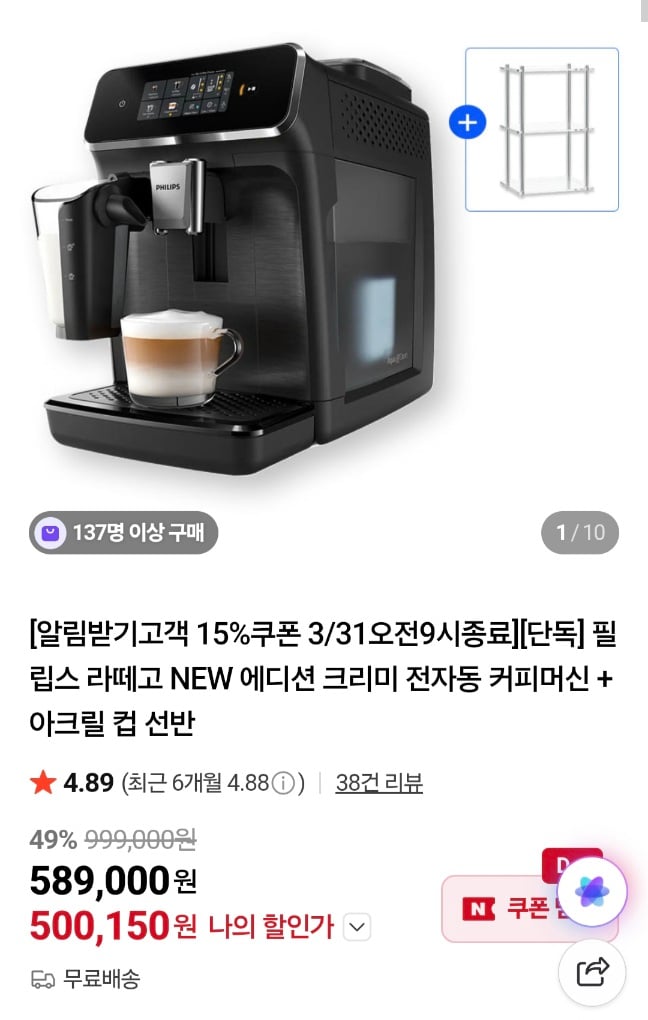648x1020 pixels.
Task: View the bundled acrylic cup shelf image
Action: point(542,130)
